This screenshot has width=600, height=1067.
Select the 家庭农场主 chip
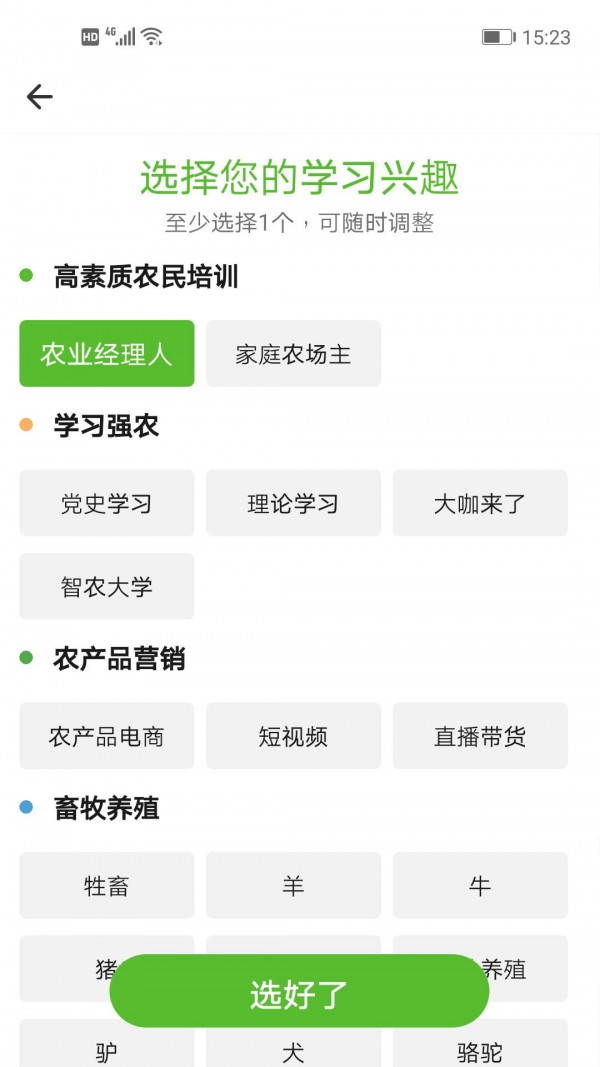(293, 354)
